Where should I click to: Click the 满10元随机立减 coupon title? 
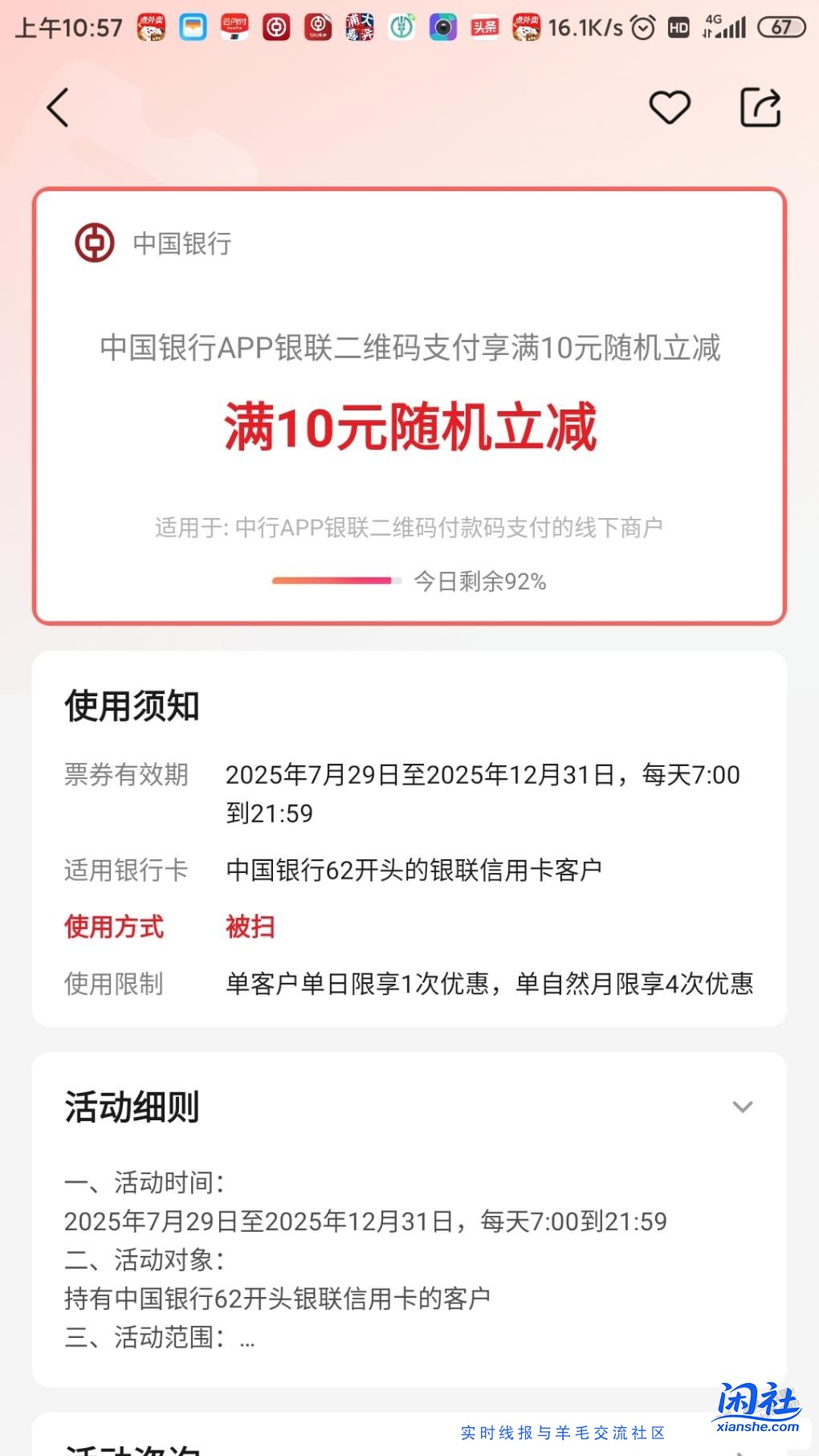(409, 428)
